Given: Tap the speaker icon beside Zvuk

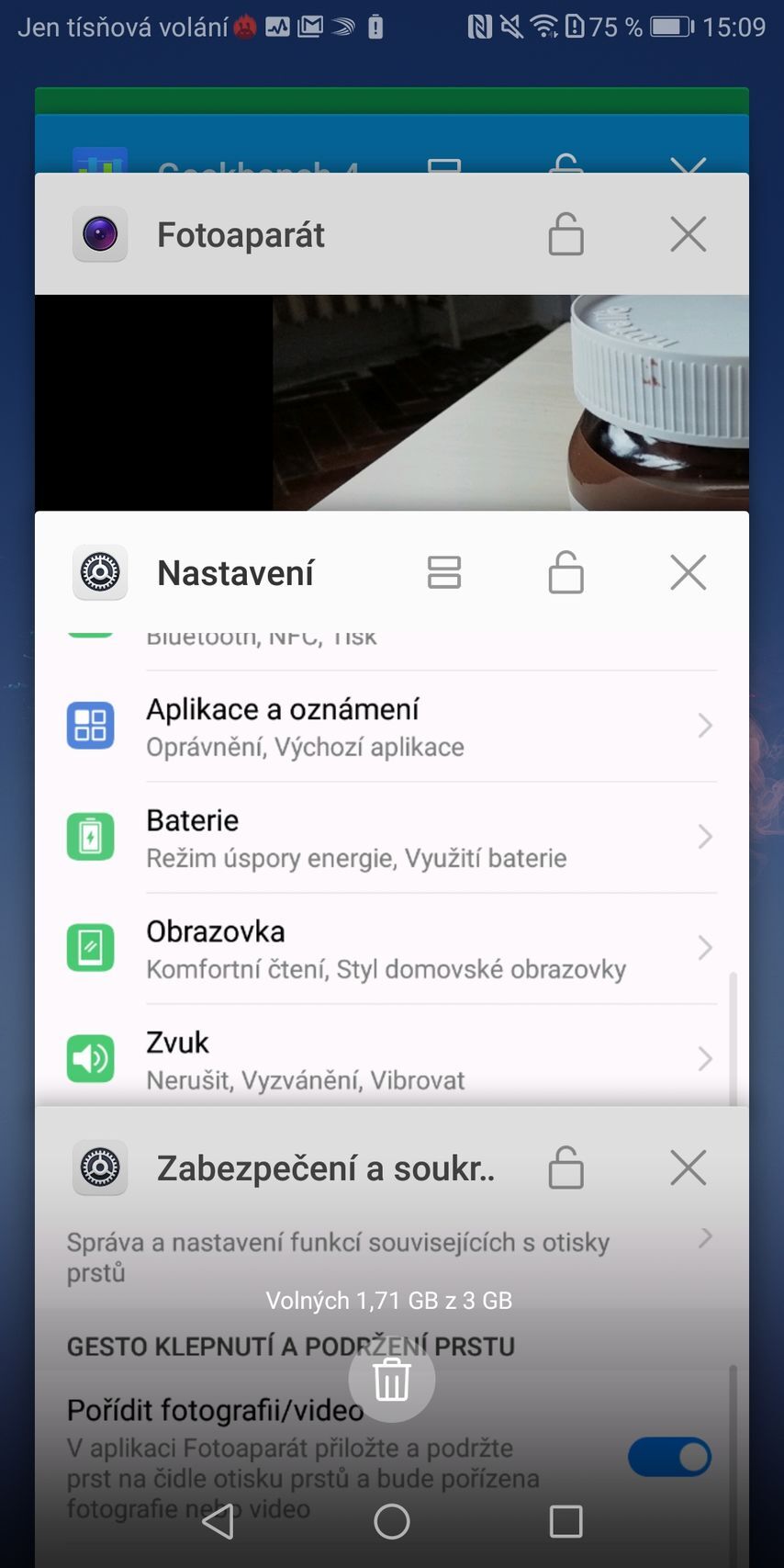Looking at the screenshot, I should point(90,1058).
